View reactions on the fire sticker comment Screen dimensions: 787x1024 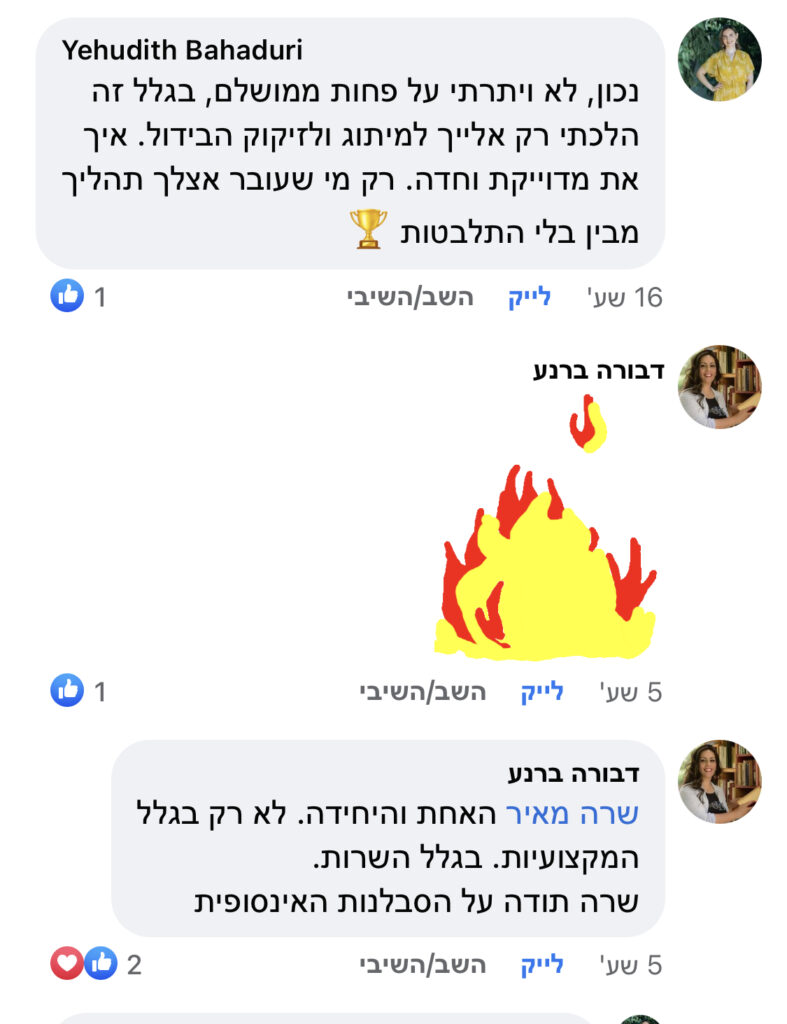point(78,691)
